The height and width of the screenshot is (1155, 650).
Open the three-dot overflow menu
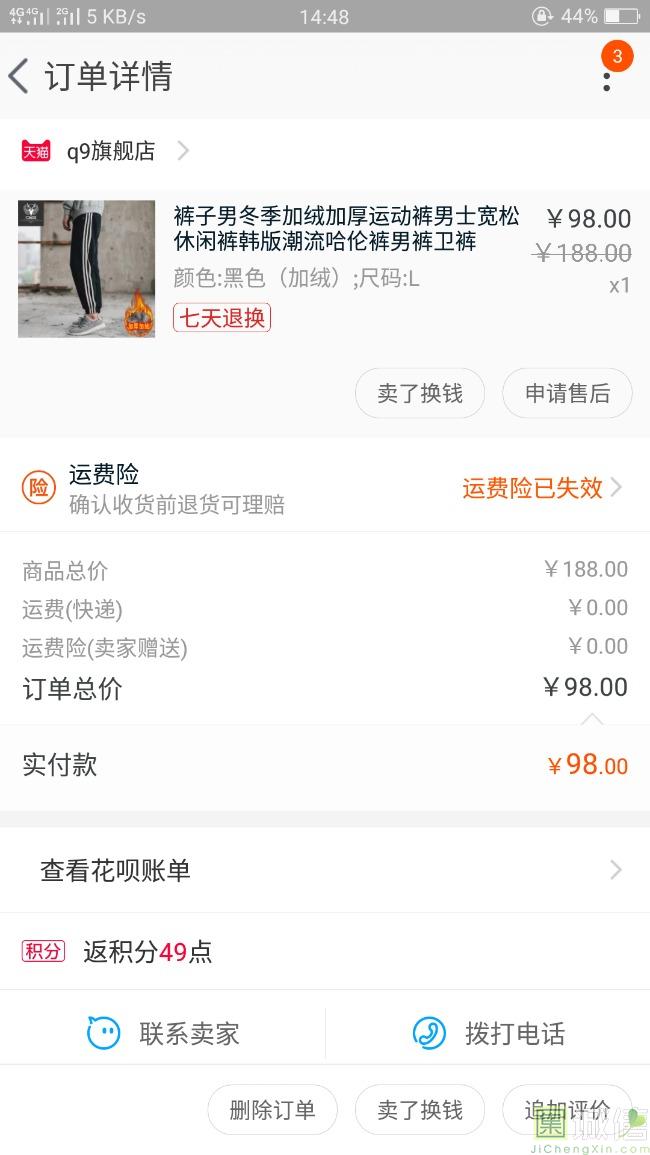coord(607,81)
